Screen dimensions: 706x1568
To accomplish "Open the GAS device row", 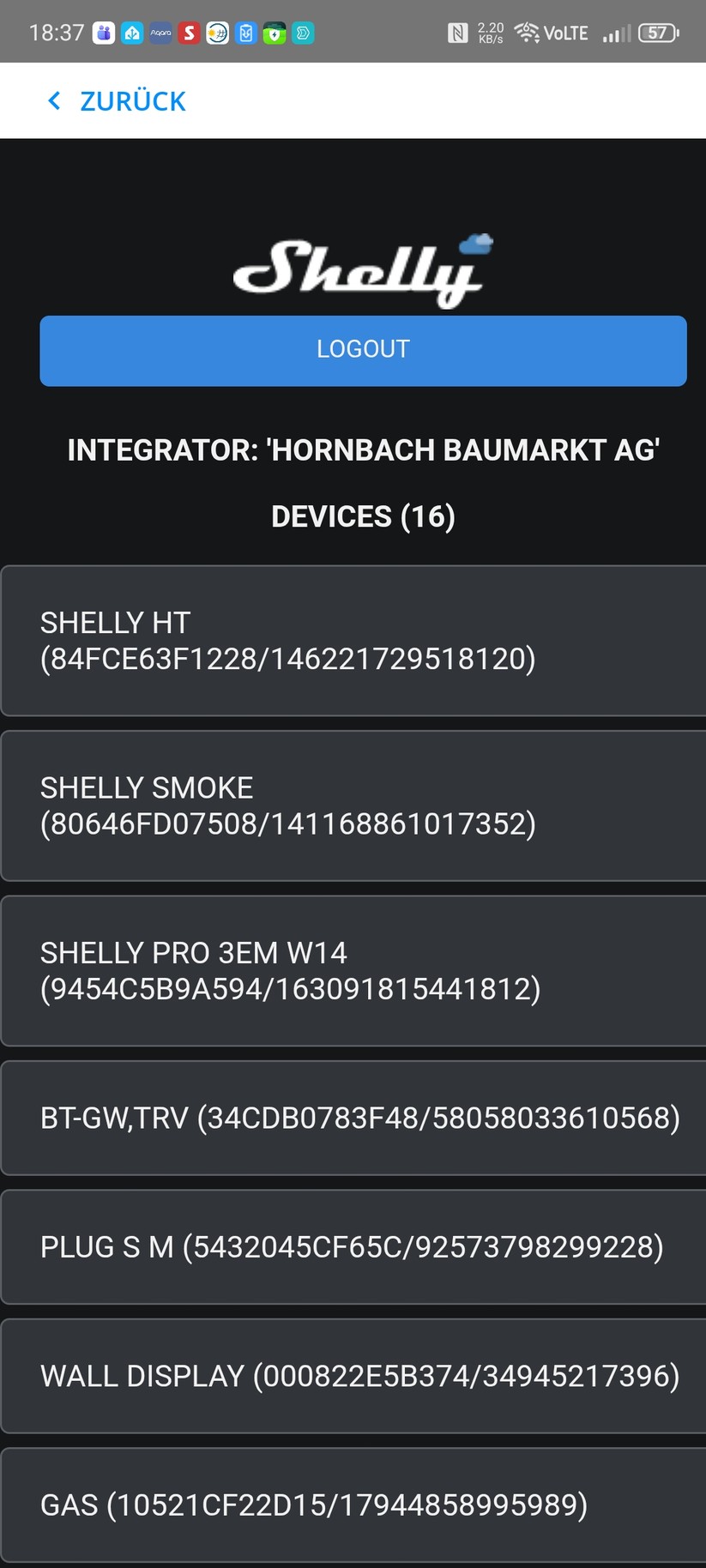I will coord(353,1505).
